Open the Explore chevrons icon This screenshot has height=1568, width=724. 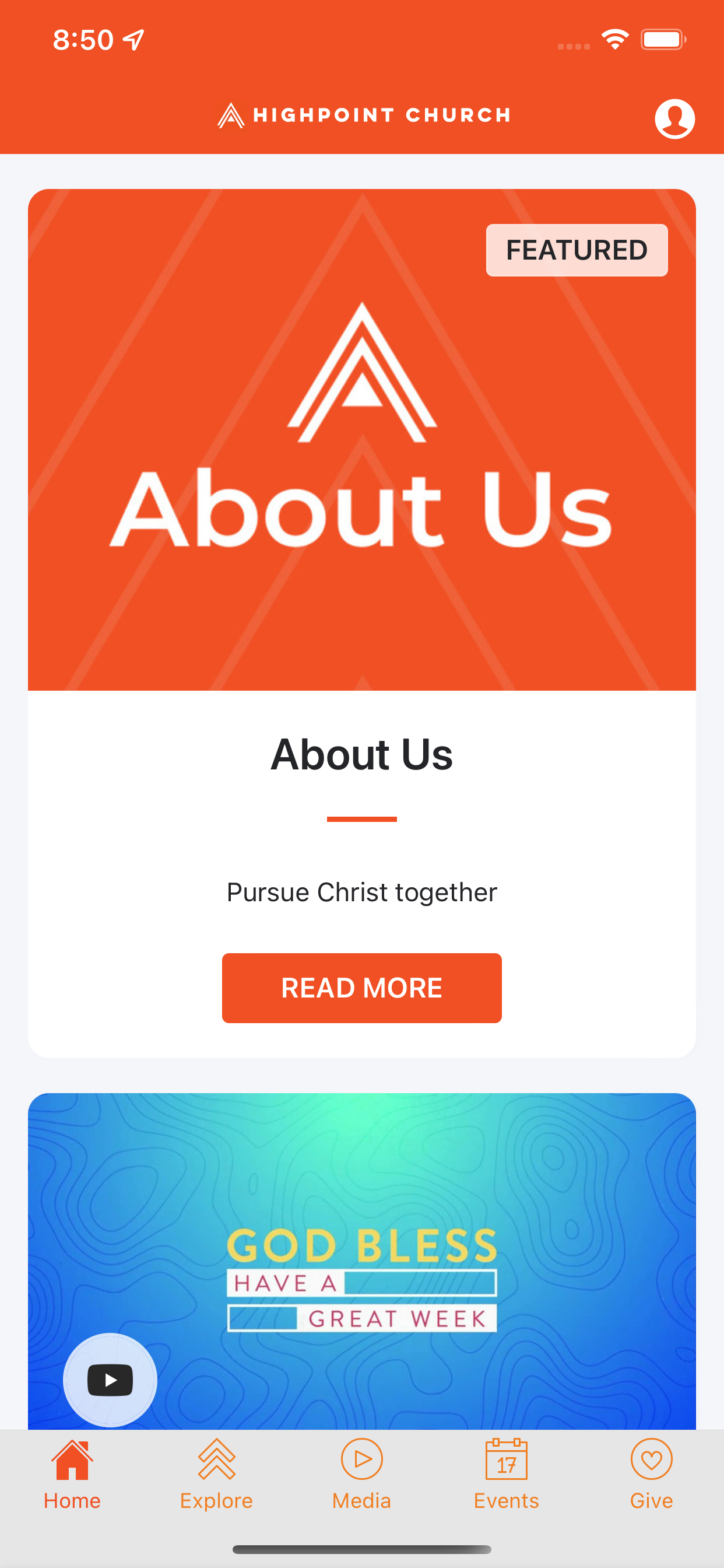[x=217, y=1461]
